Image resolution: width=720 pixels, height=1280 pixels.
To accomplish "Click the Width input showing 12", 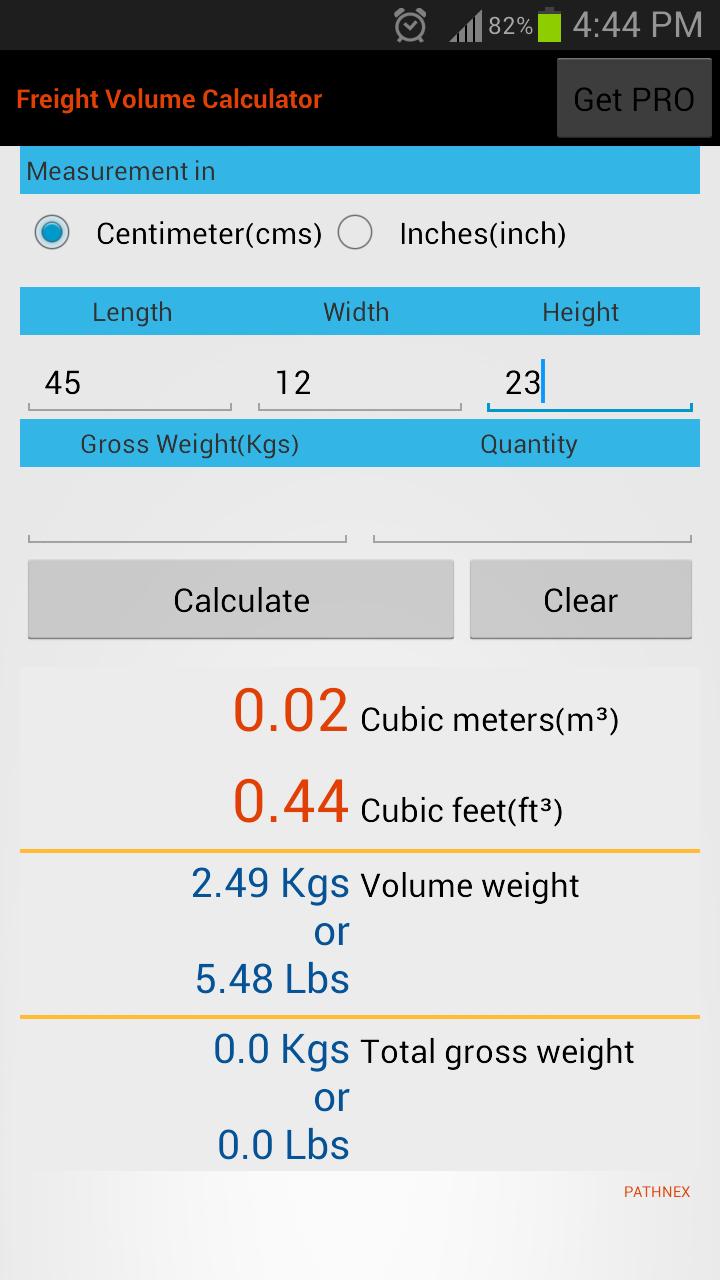I will (x=359, y=384).
